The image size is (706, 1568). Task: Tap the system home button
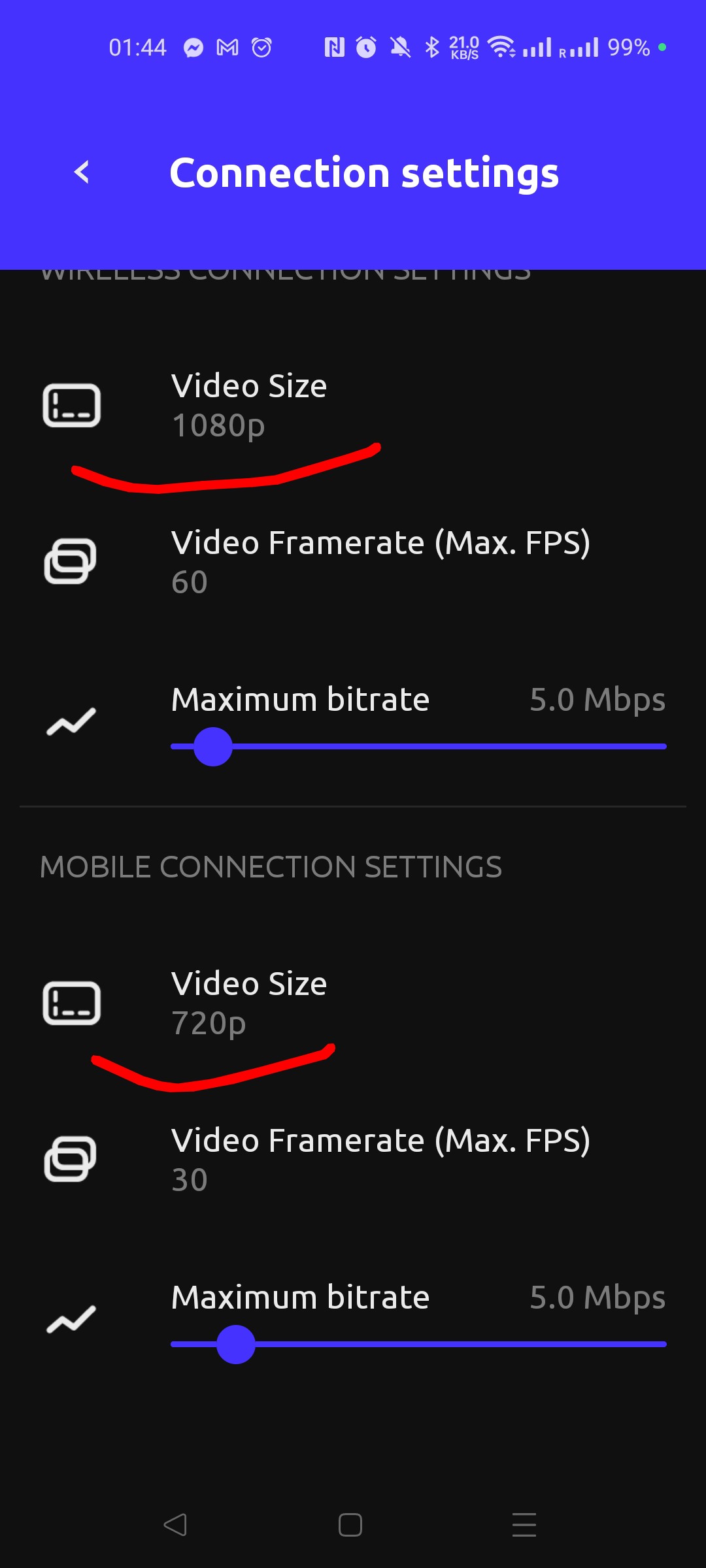click(x=350, y=1525)
